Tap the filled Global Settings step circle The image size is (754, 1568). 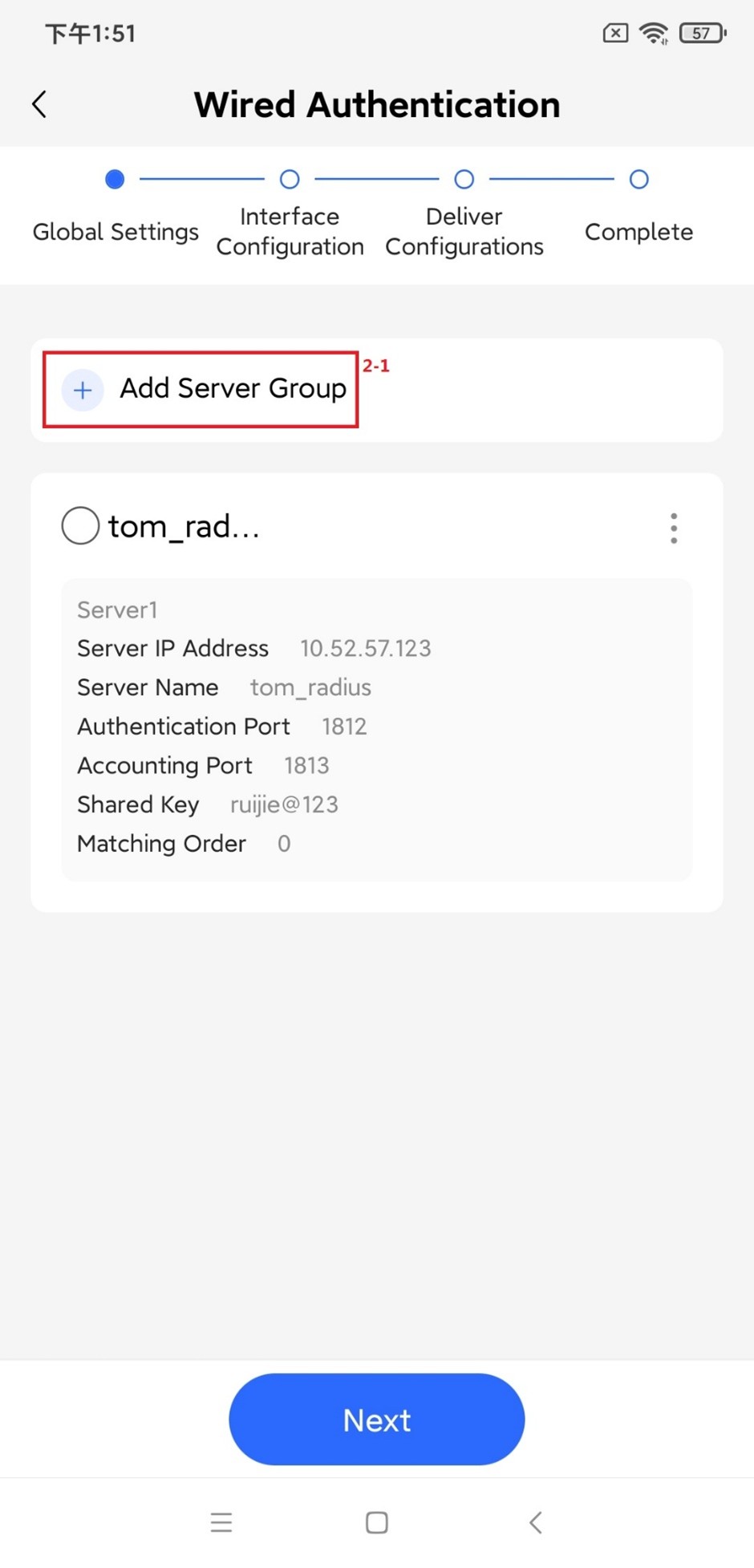pos(115,179)
